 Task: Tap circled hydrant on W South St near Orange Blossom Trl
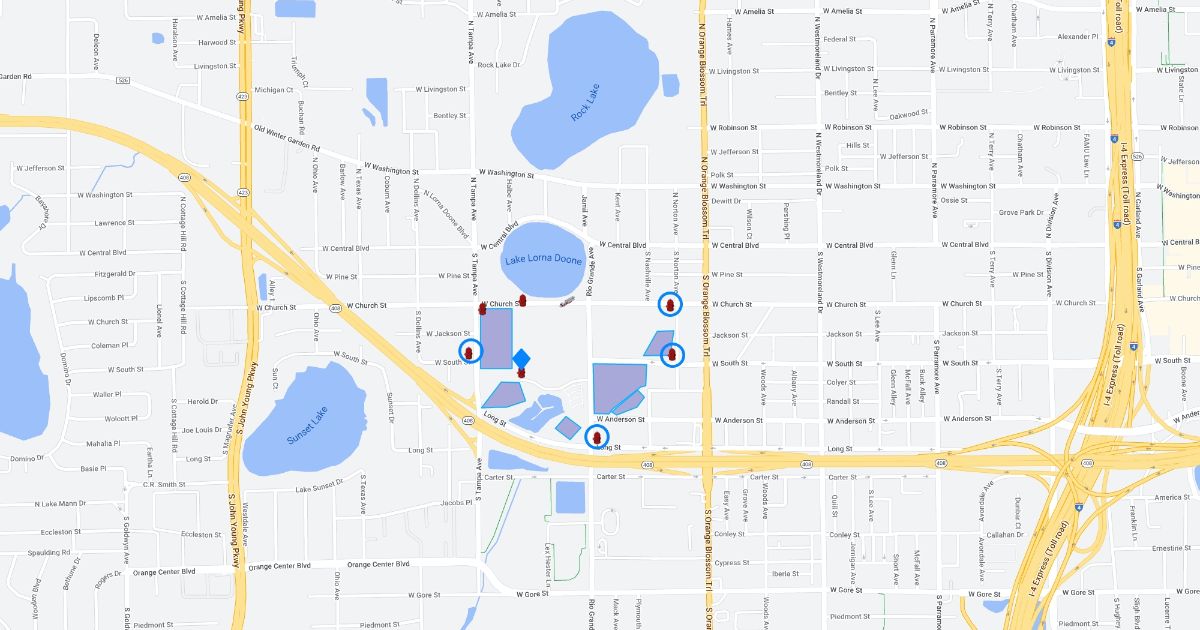(673, 354)
